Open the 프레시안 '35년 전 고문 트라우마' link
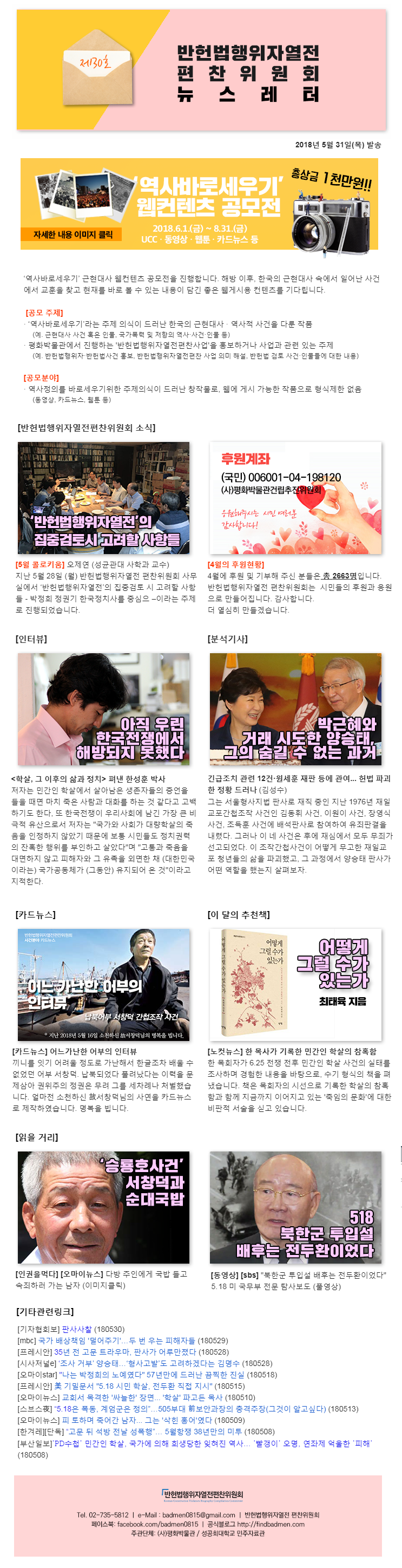The image size is (402, 1568). [126, 1352]
